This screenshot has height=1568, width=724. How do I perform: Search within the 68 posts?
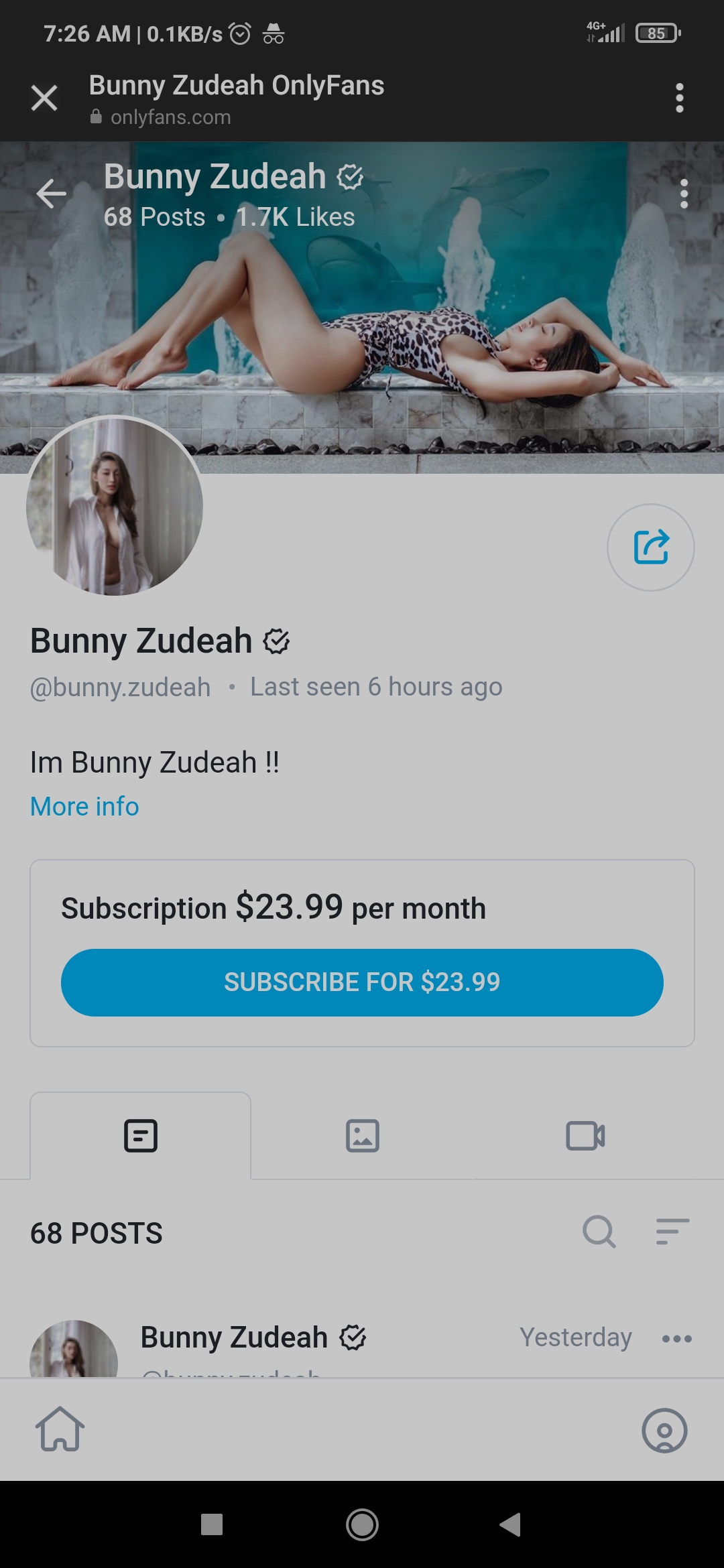tap(599, 1232)
